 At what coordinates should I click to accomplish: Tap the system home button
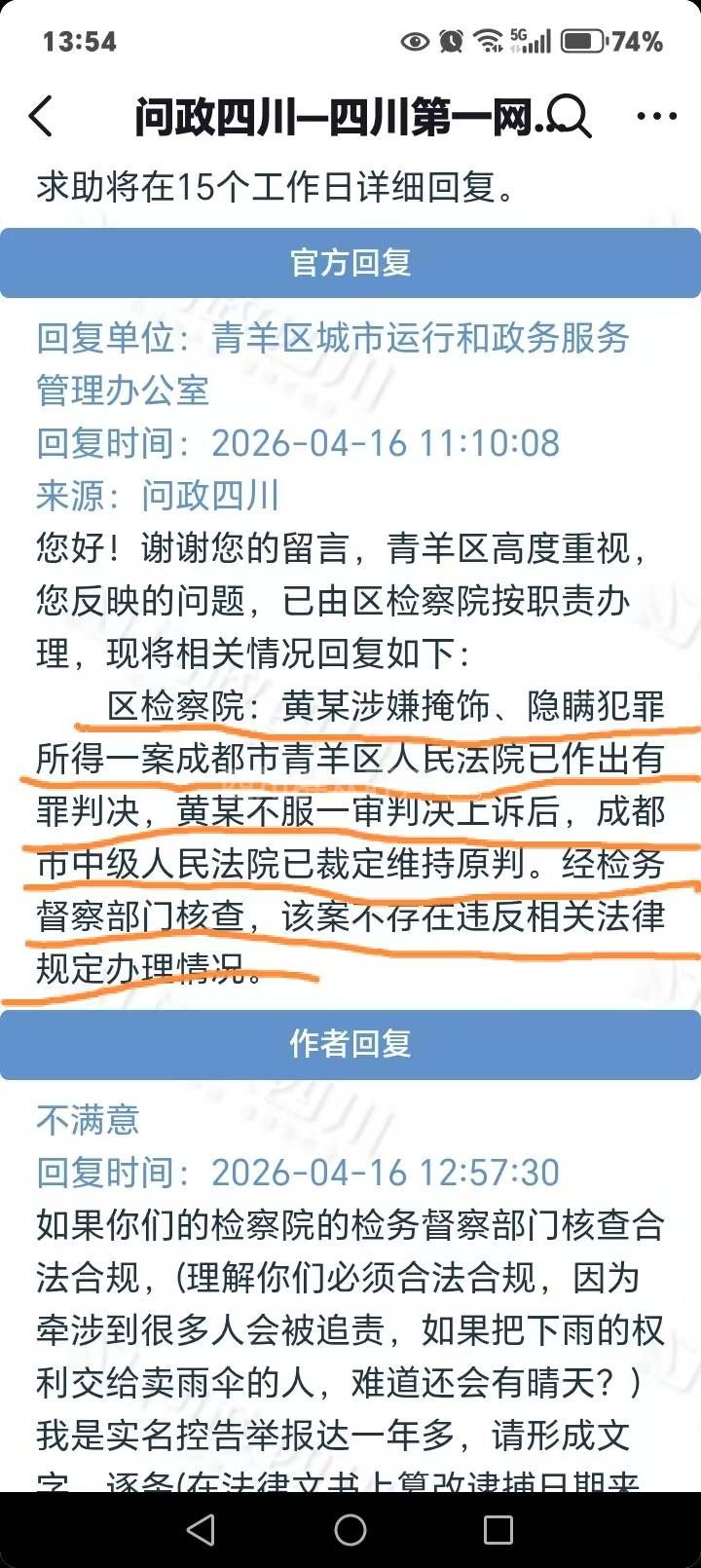(350, 1530)
